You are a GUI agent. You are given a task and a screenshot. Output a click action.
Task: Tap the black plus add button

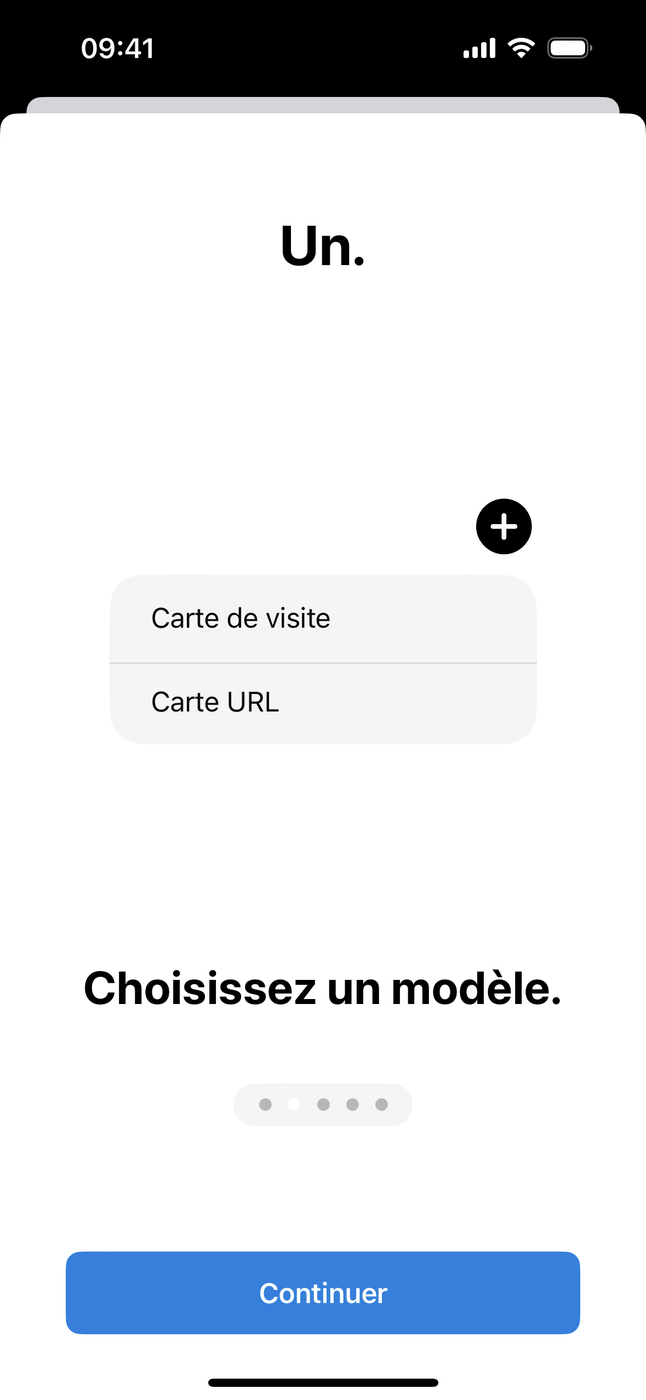pos(504,526)
